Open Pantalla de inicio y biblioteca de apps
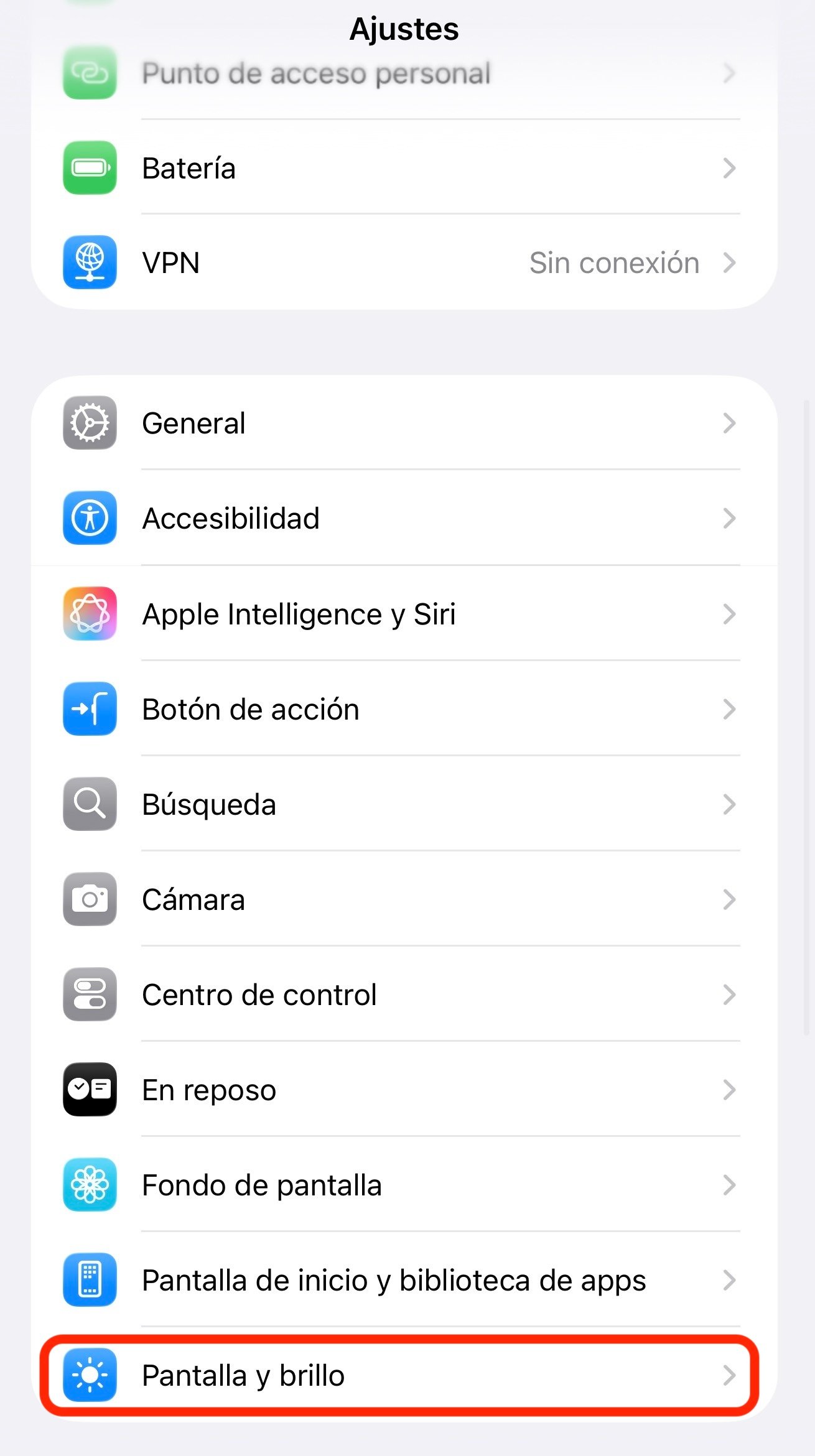This screenshot has height=1456, width=815. (x=403, y=1281)
